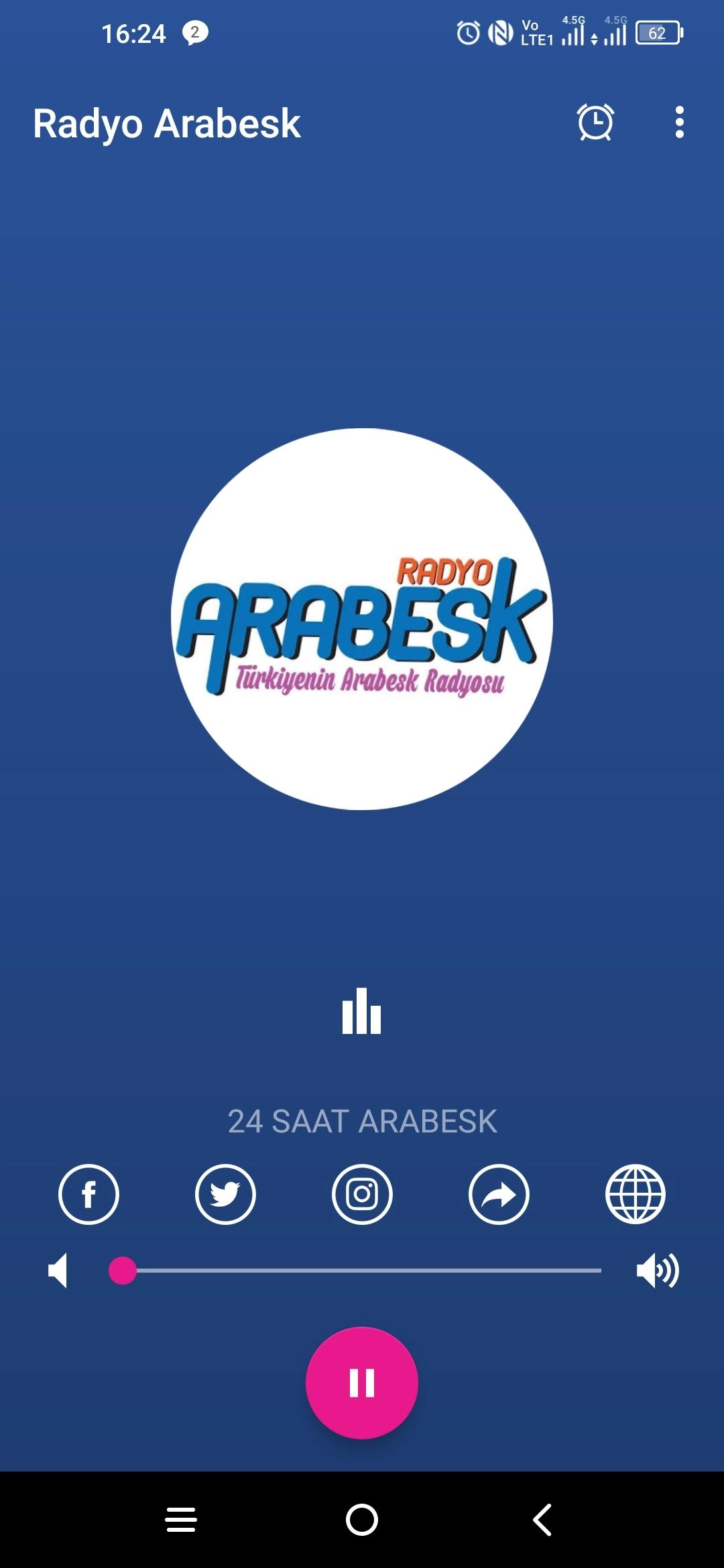Image resolution: width=724 pixels, height=1568 pixels.
Task: Go back using the system back button
Action: pos(542,1519)
